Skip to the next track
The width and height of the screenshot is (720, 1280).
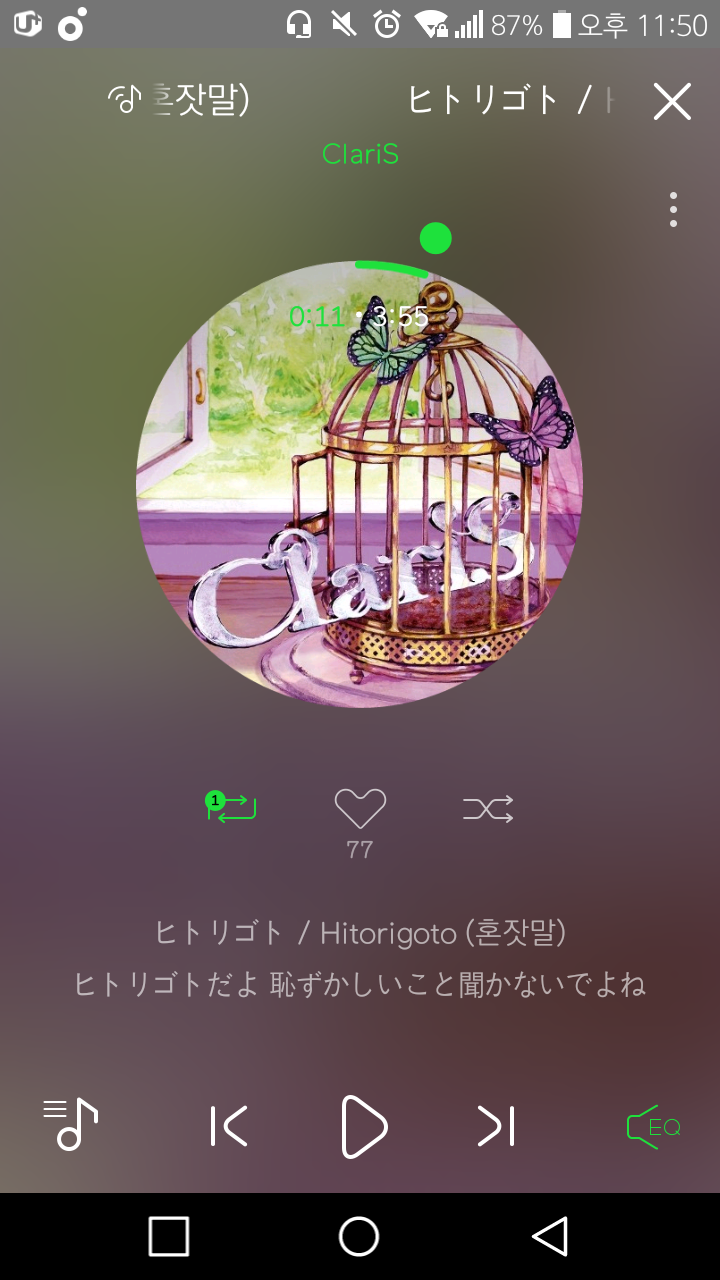496,1126
